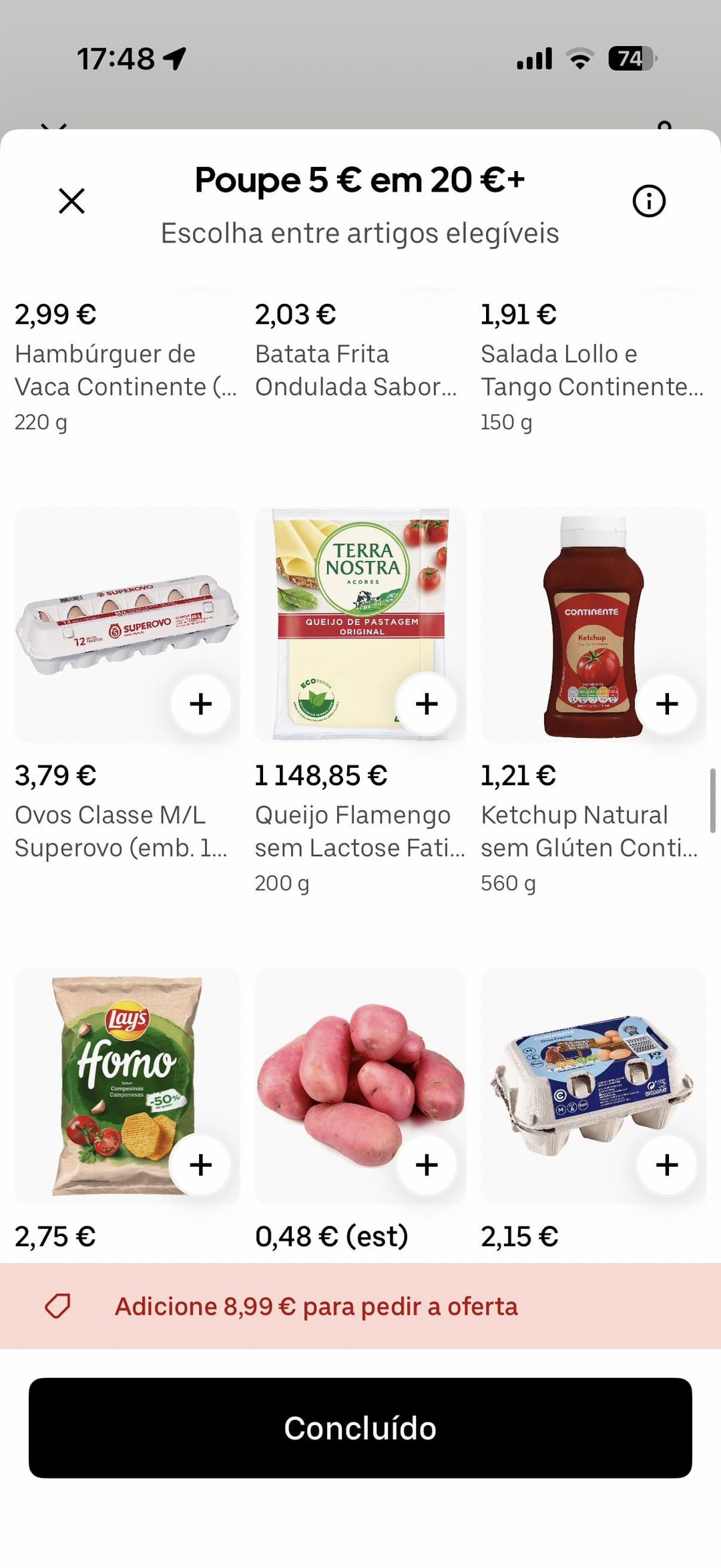Open the offer information icon
Image resolution: width=721 pixels, height=1568 pixels.
[x=649, y=201]
